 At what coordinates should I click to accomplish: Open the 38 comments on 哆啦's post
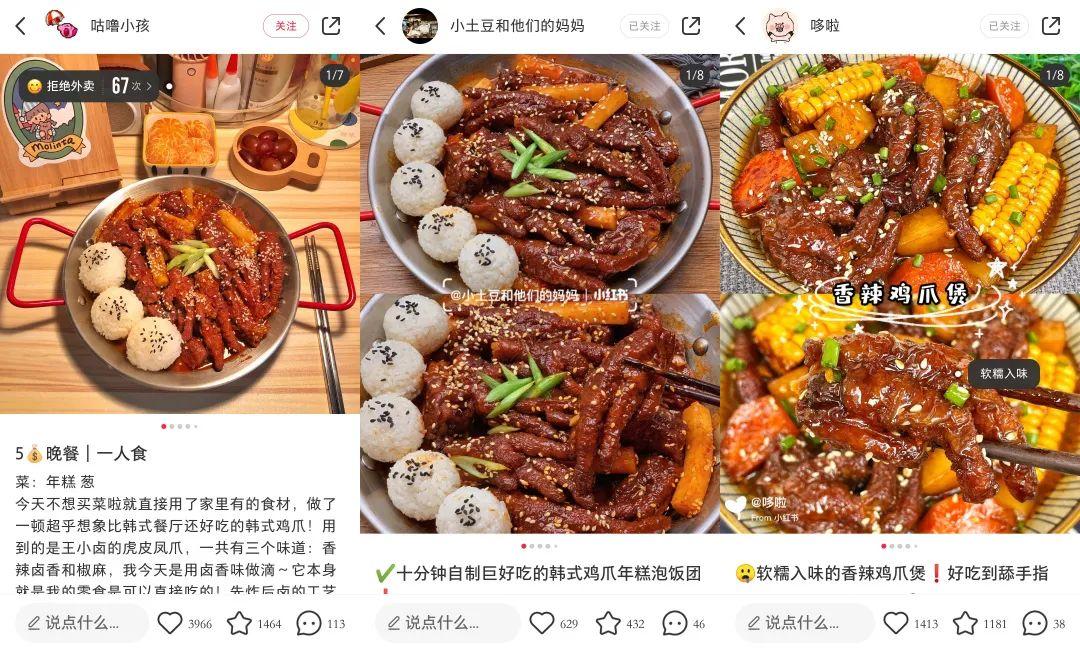click(x=1035, y=623)
